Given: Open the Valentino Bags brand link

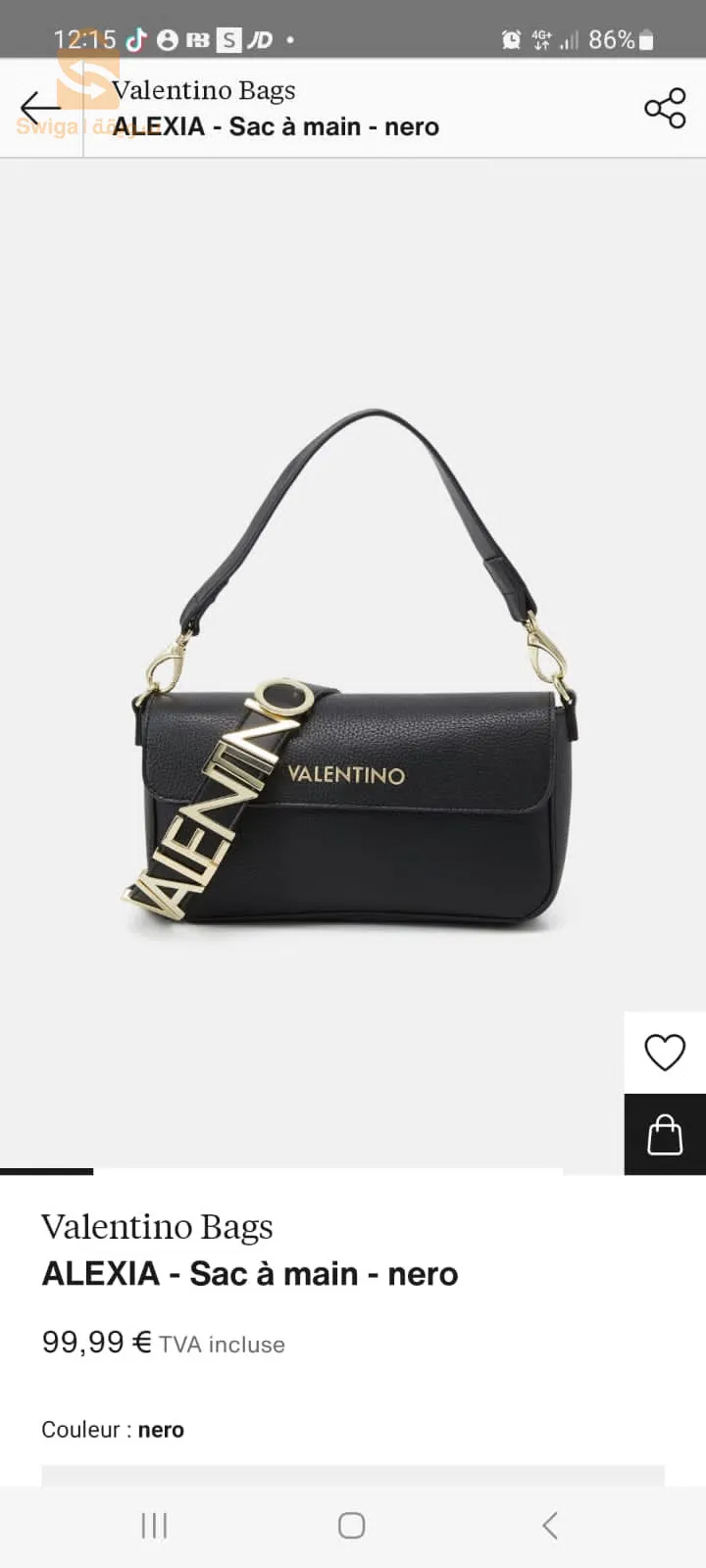Looking at the screenshot, I should (x=157, y=1227).
